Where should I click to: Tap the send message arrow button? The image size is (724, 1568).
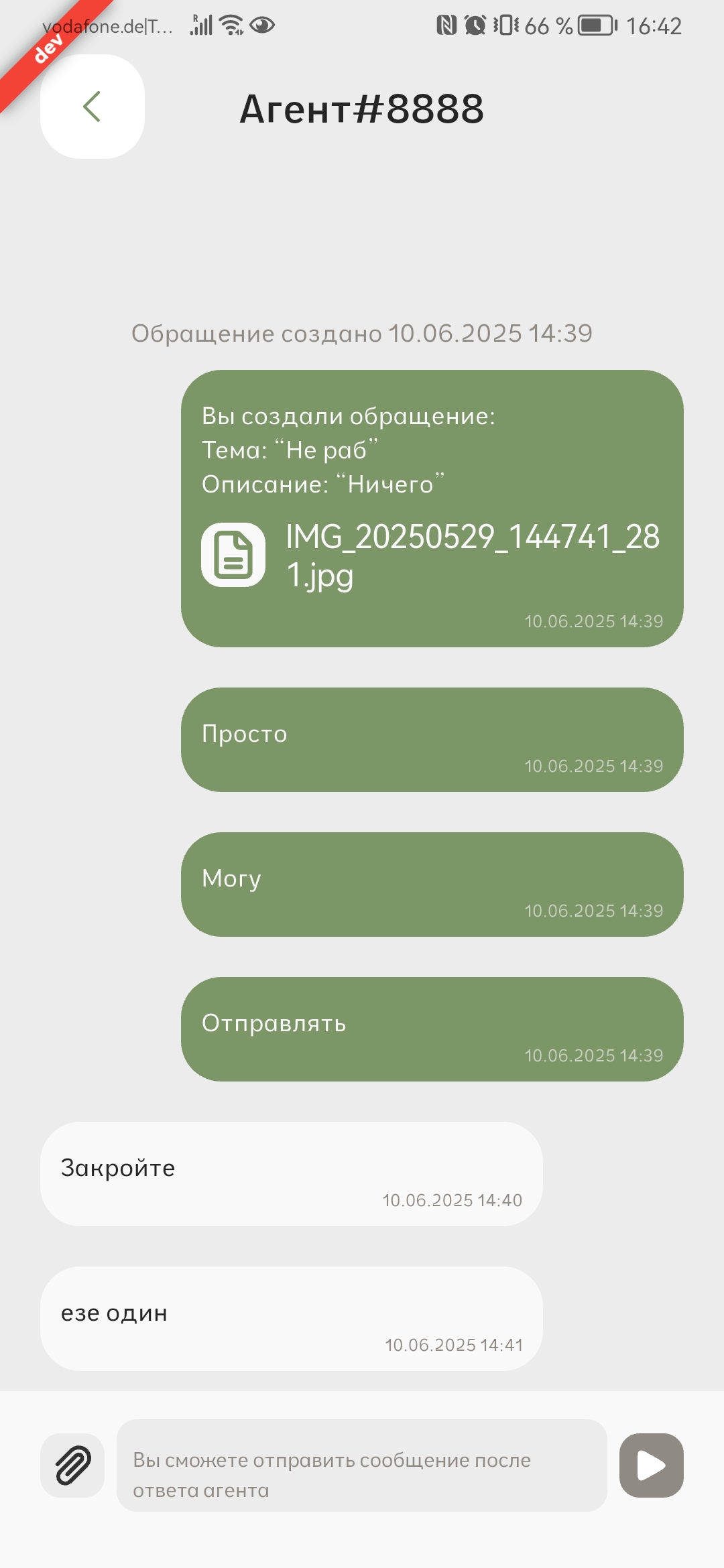click(651, 1465)
